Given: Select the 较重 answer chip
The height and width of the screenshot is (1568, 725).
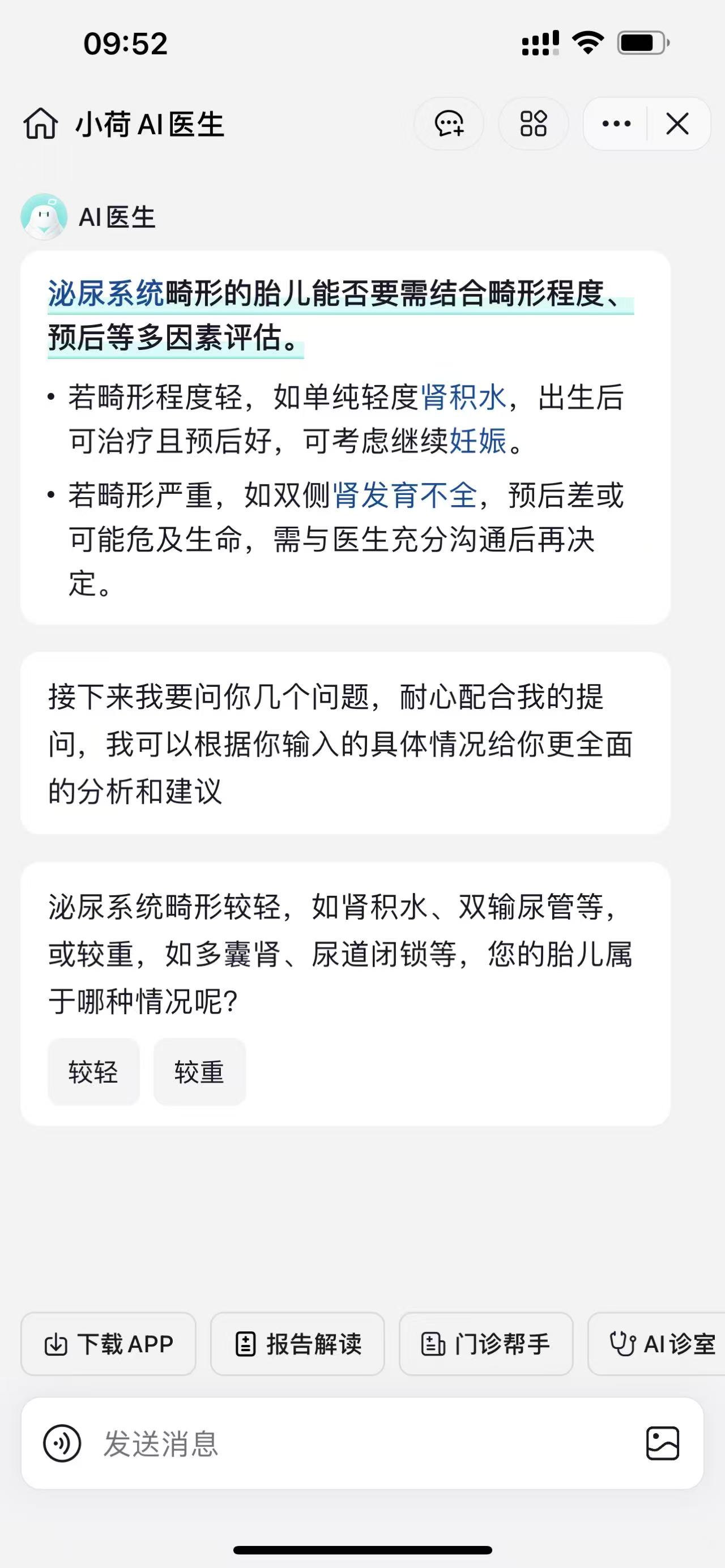Looking at the screenshot, I should click(200, 1072).
